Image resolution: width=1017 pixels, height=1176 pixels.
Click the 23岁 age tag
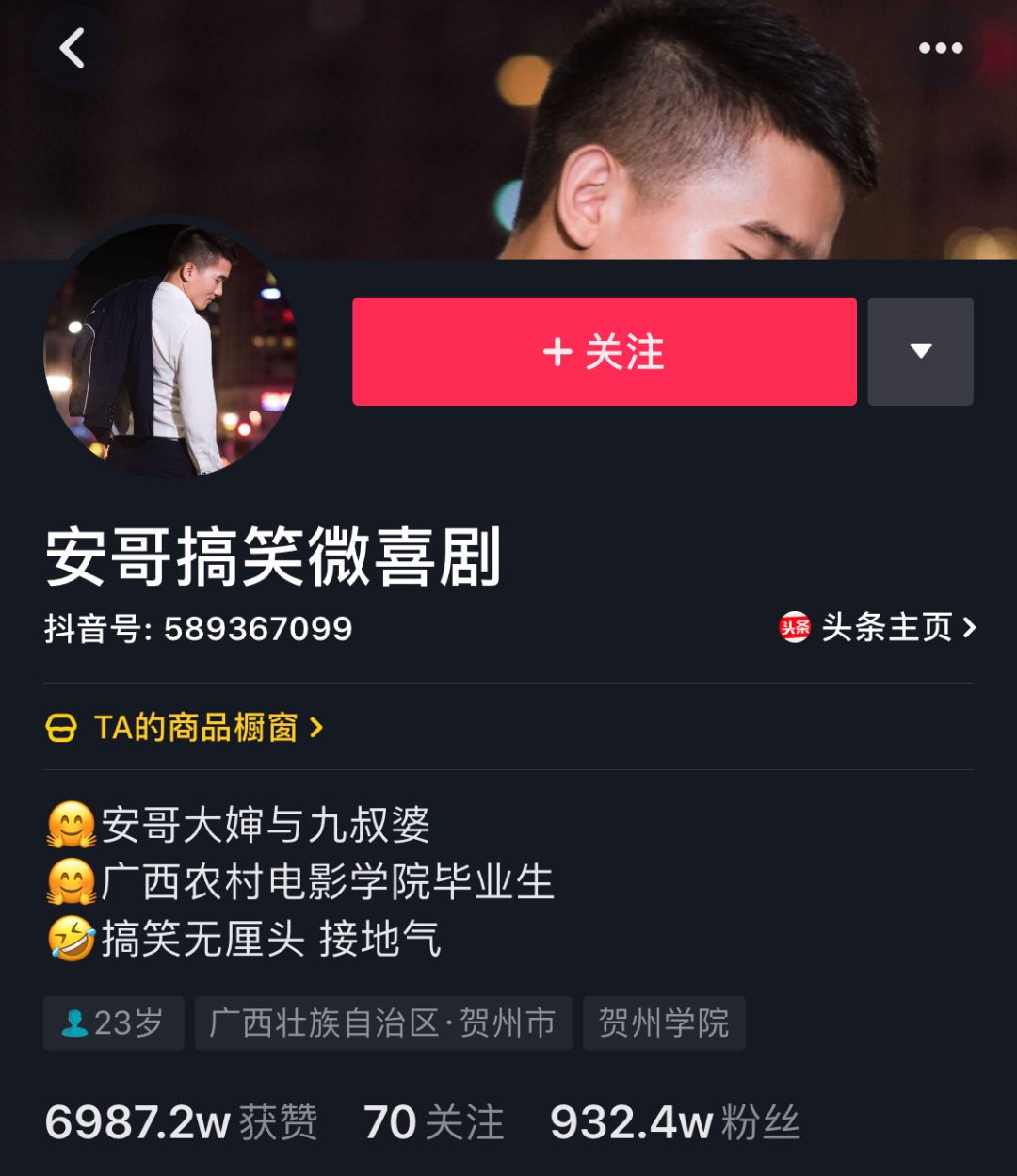tap(113, 1023)
